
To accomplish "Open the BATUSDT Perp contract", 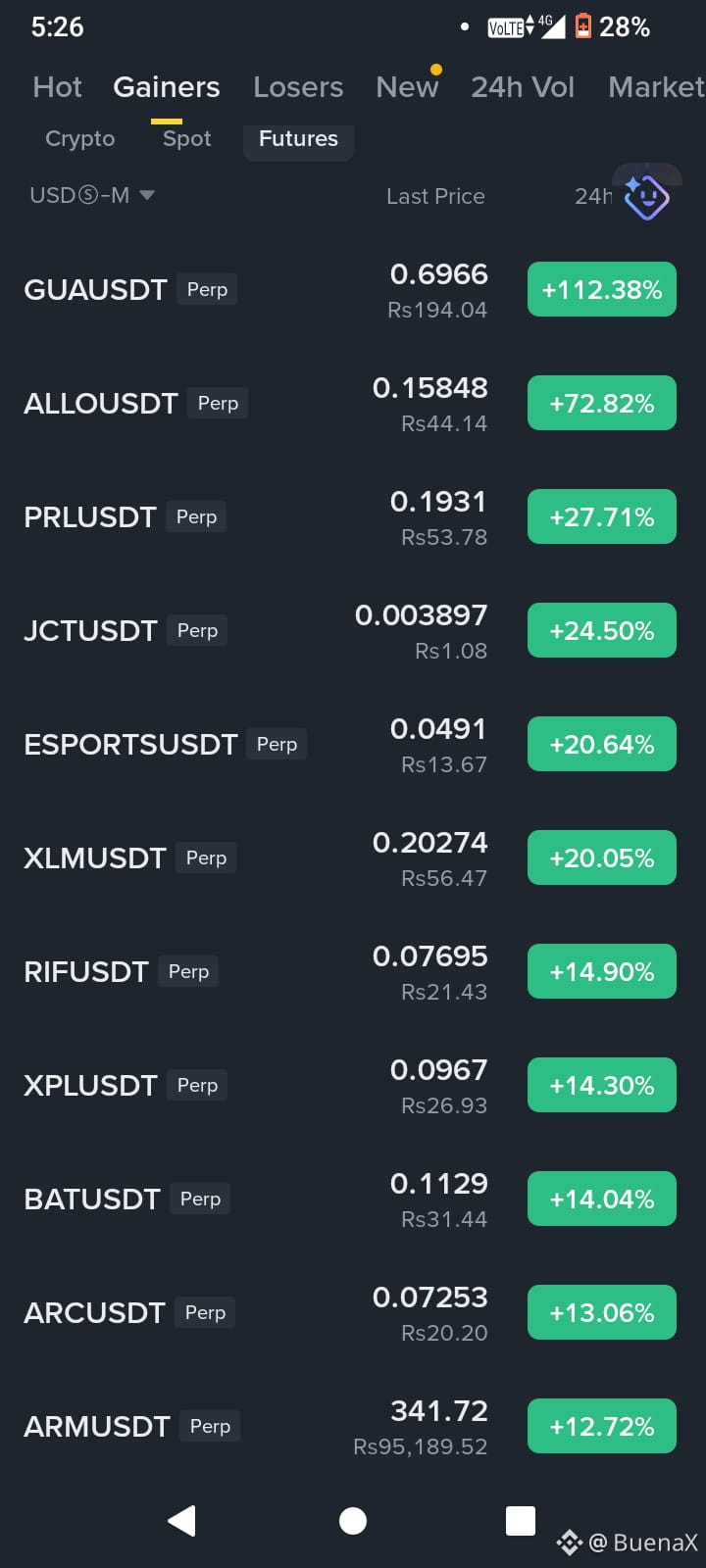I will tap(353, 1200).
